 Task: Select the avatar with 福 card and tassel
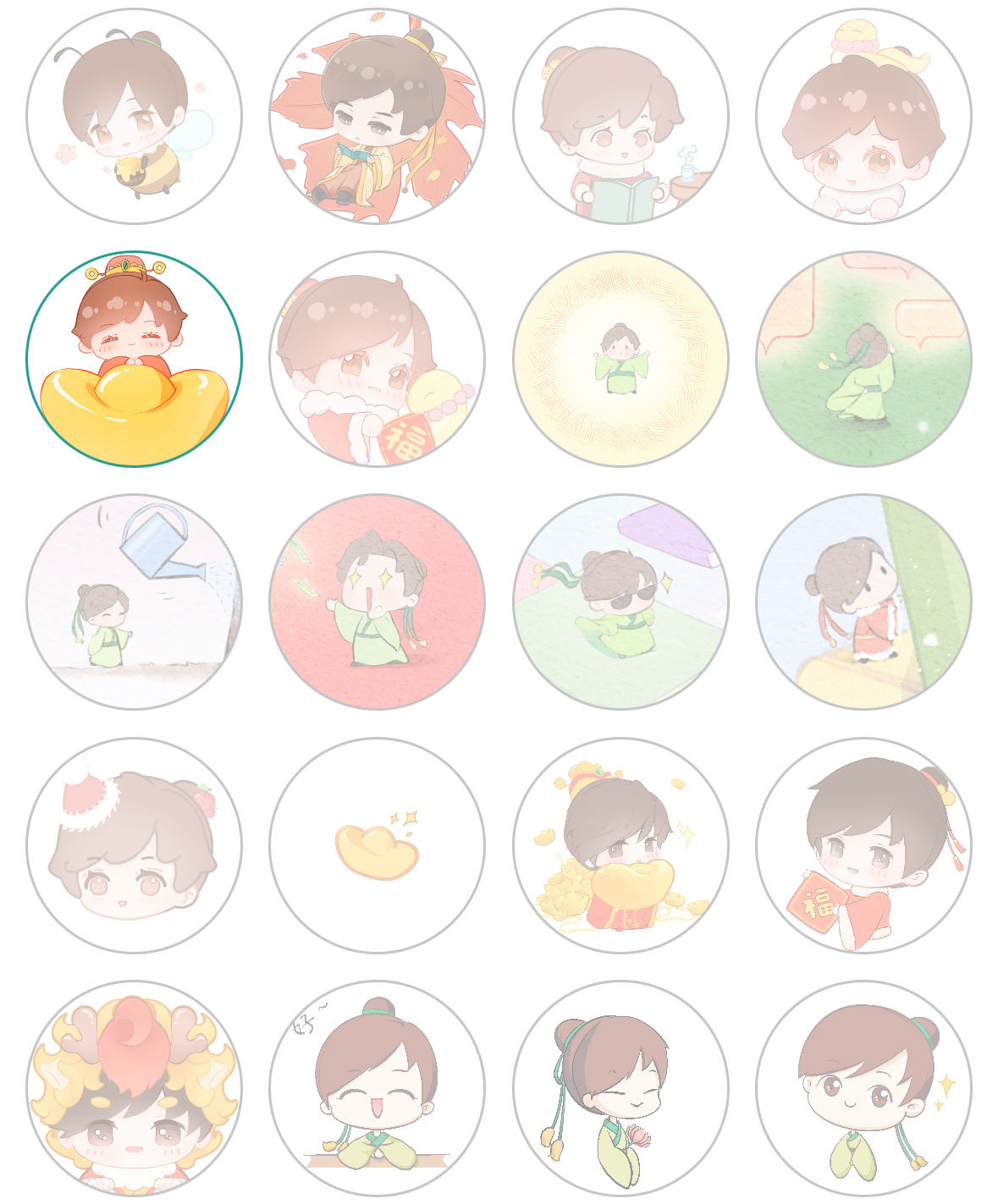click(863, 845)
